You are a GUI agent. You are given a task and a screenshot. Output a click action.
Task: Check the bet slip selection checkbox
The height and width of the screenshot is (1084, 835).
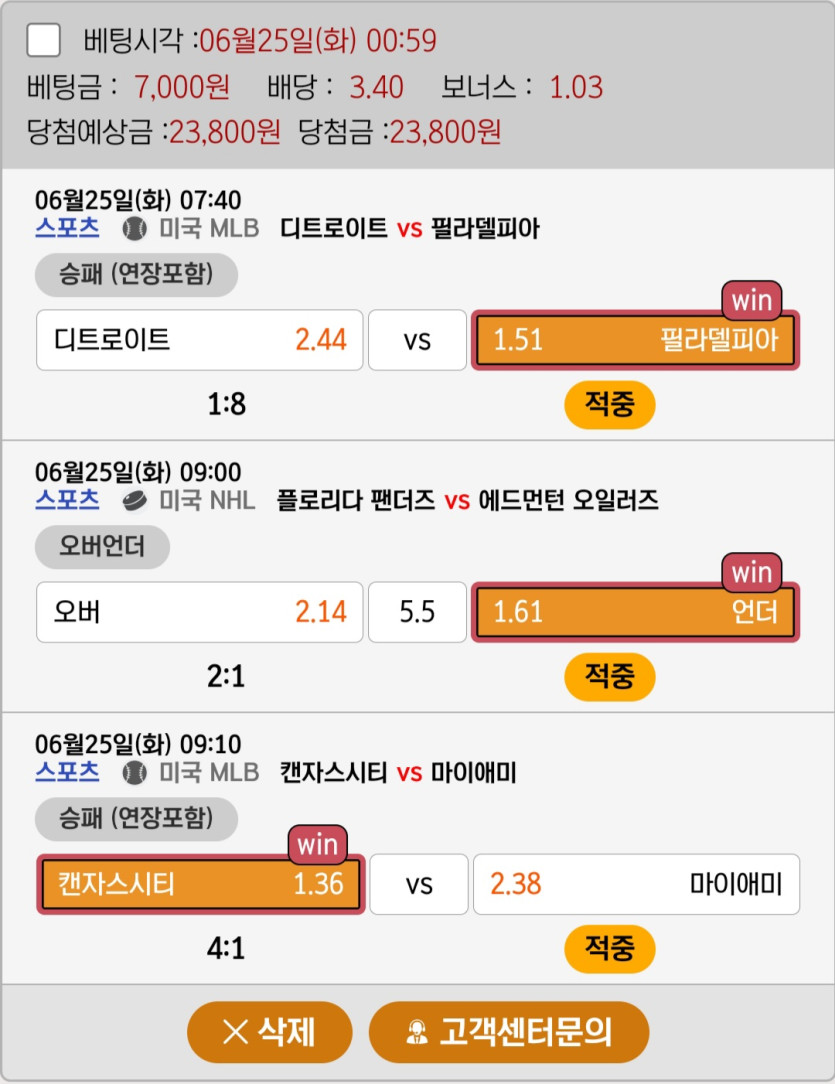[x=43, y=41]
